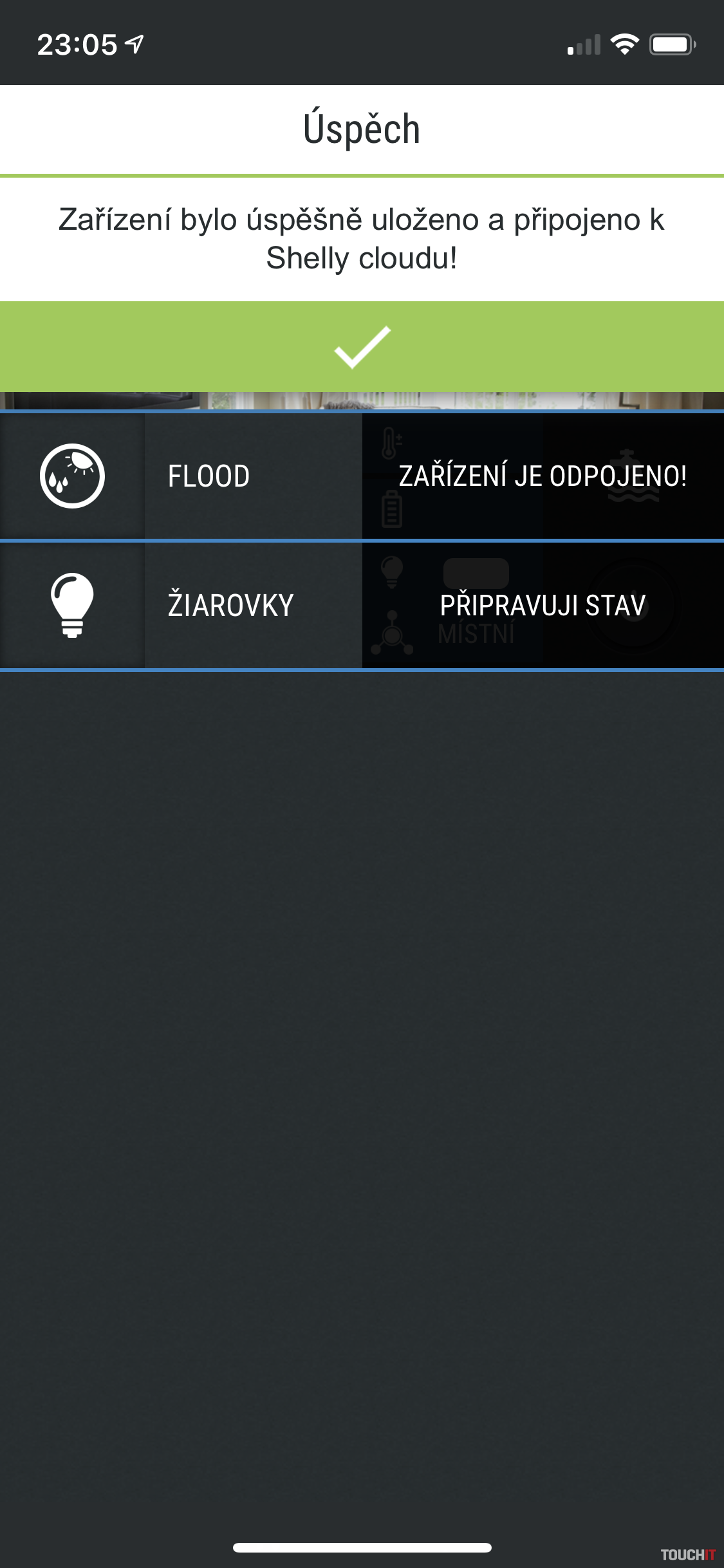Open the ŽIAROVKY device row

pos(230,606)
